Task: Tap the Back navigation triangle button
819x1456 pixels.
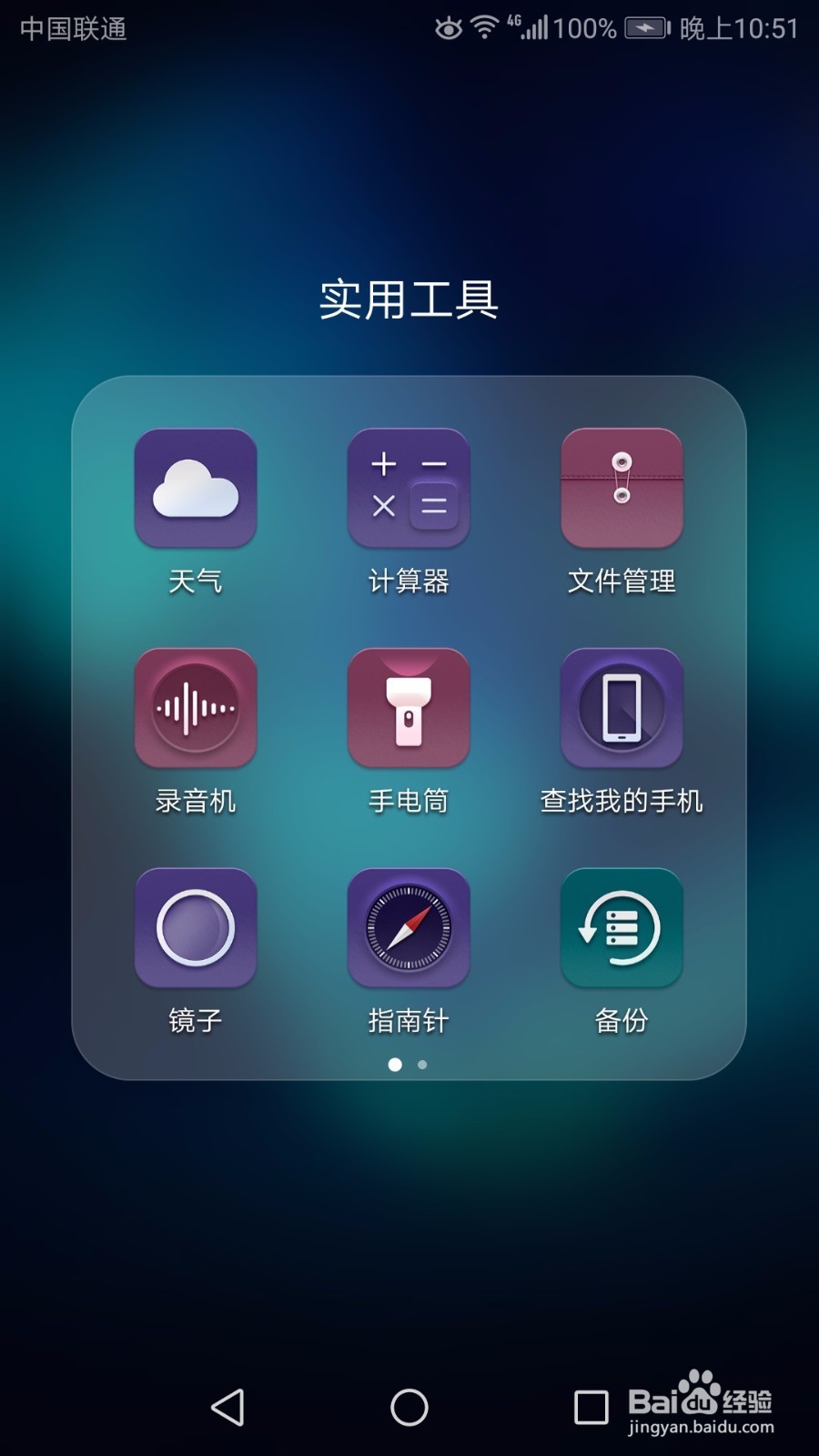Action: click(x=225, y=1406)
